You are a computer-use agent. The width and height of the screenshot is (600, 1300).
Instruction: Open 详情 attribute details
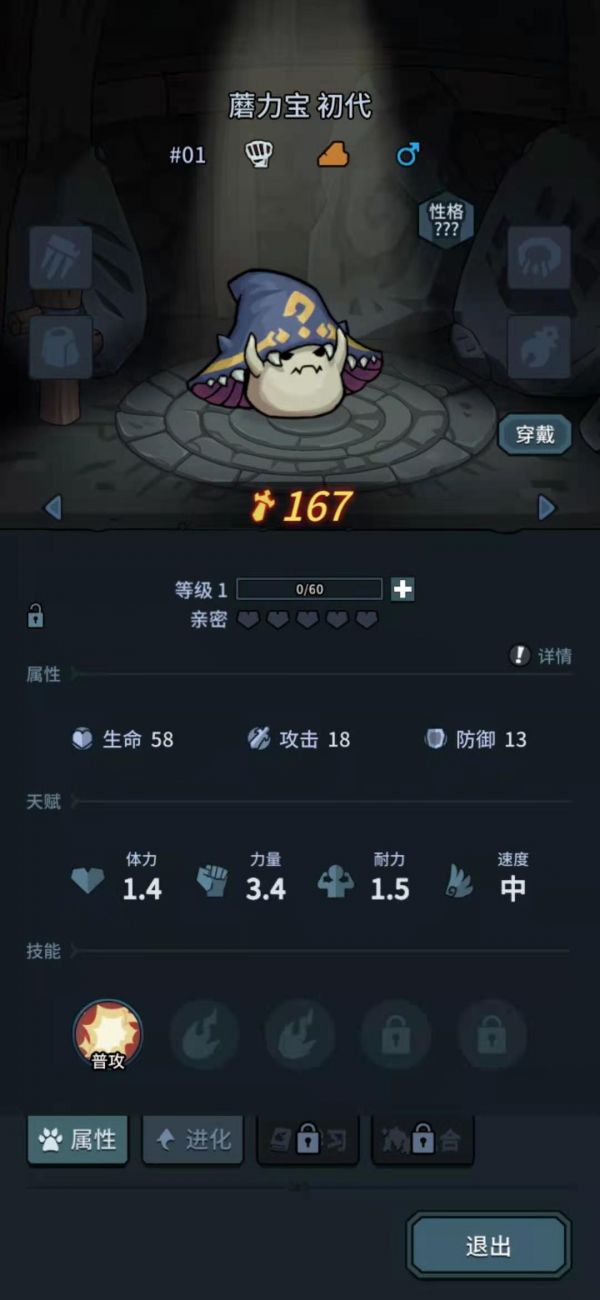pos(541,656)
